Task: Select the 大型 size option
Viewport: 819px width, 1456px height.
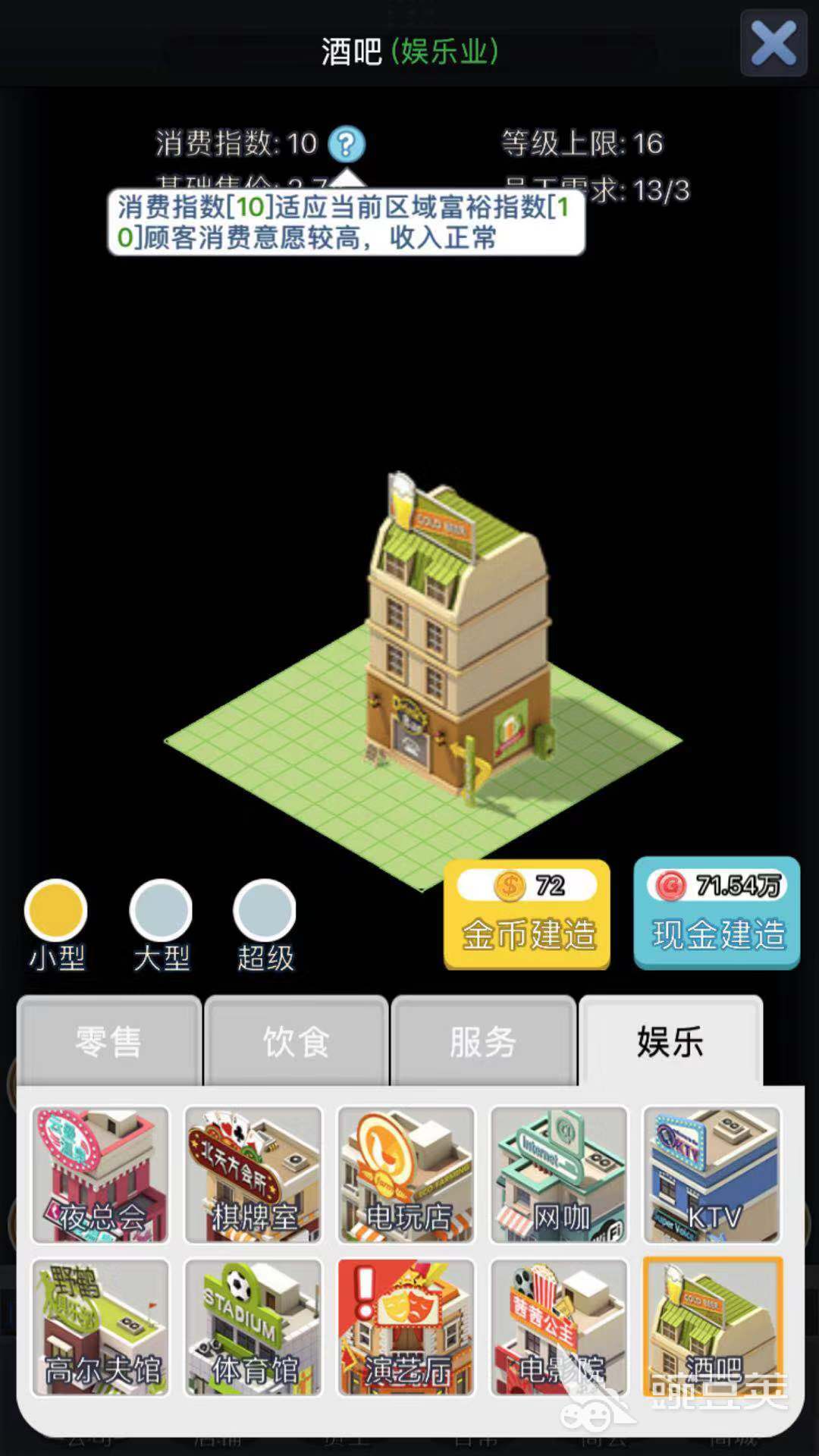Action: pyautogui.click(x=161, y=911)
